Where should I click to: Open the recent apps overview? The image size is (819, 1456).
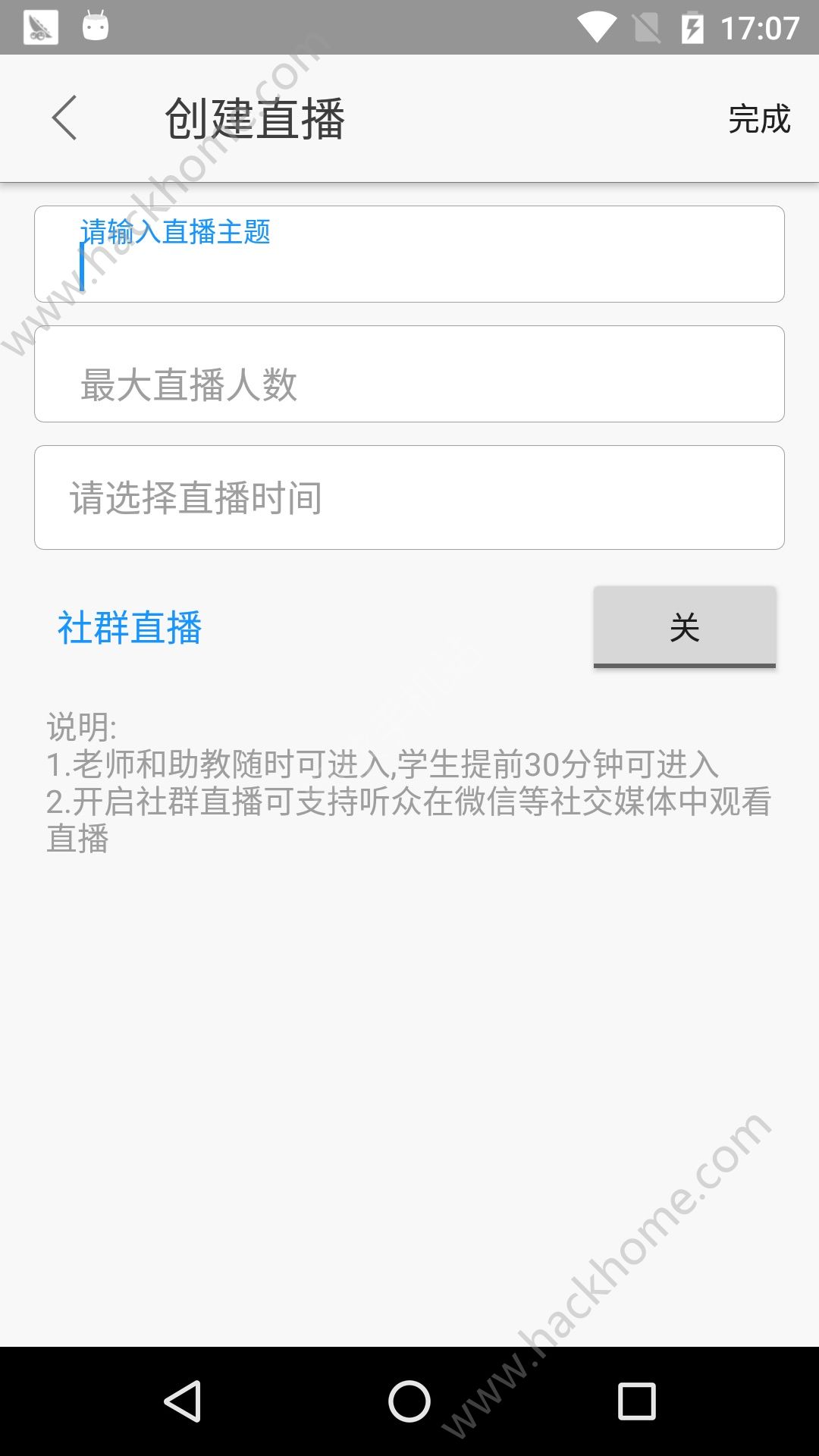(x=636, y=1401)
